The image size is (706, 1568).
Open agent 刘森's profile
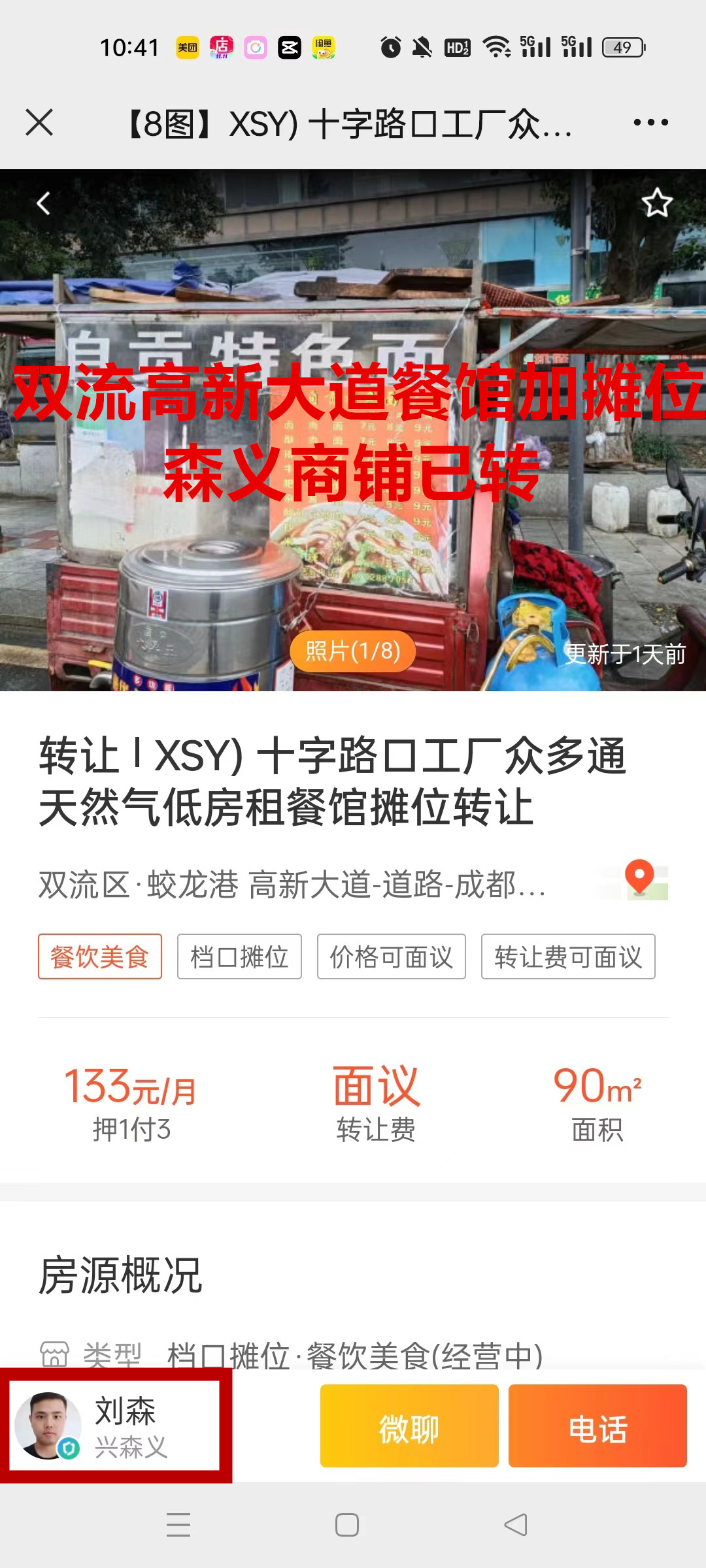coord(116,1426)
